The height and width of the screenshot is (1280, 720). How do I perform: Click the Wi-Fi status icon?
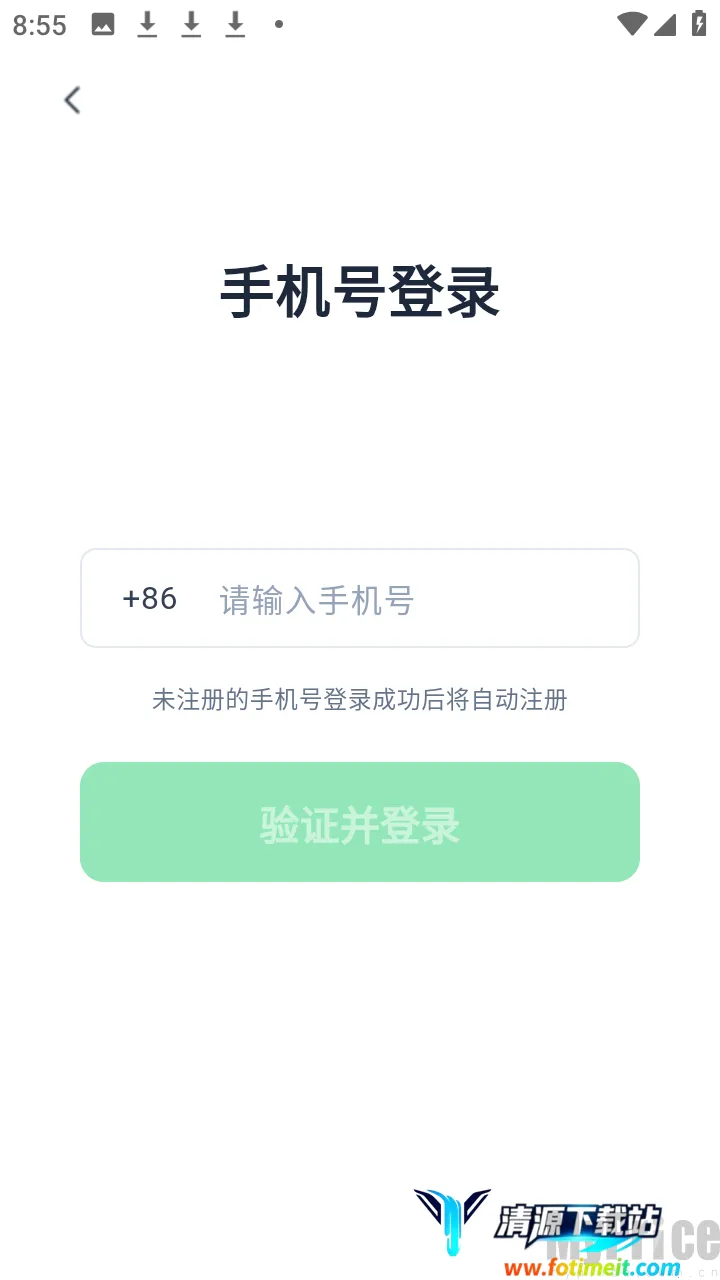632,24
